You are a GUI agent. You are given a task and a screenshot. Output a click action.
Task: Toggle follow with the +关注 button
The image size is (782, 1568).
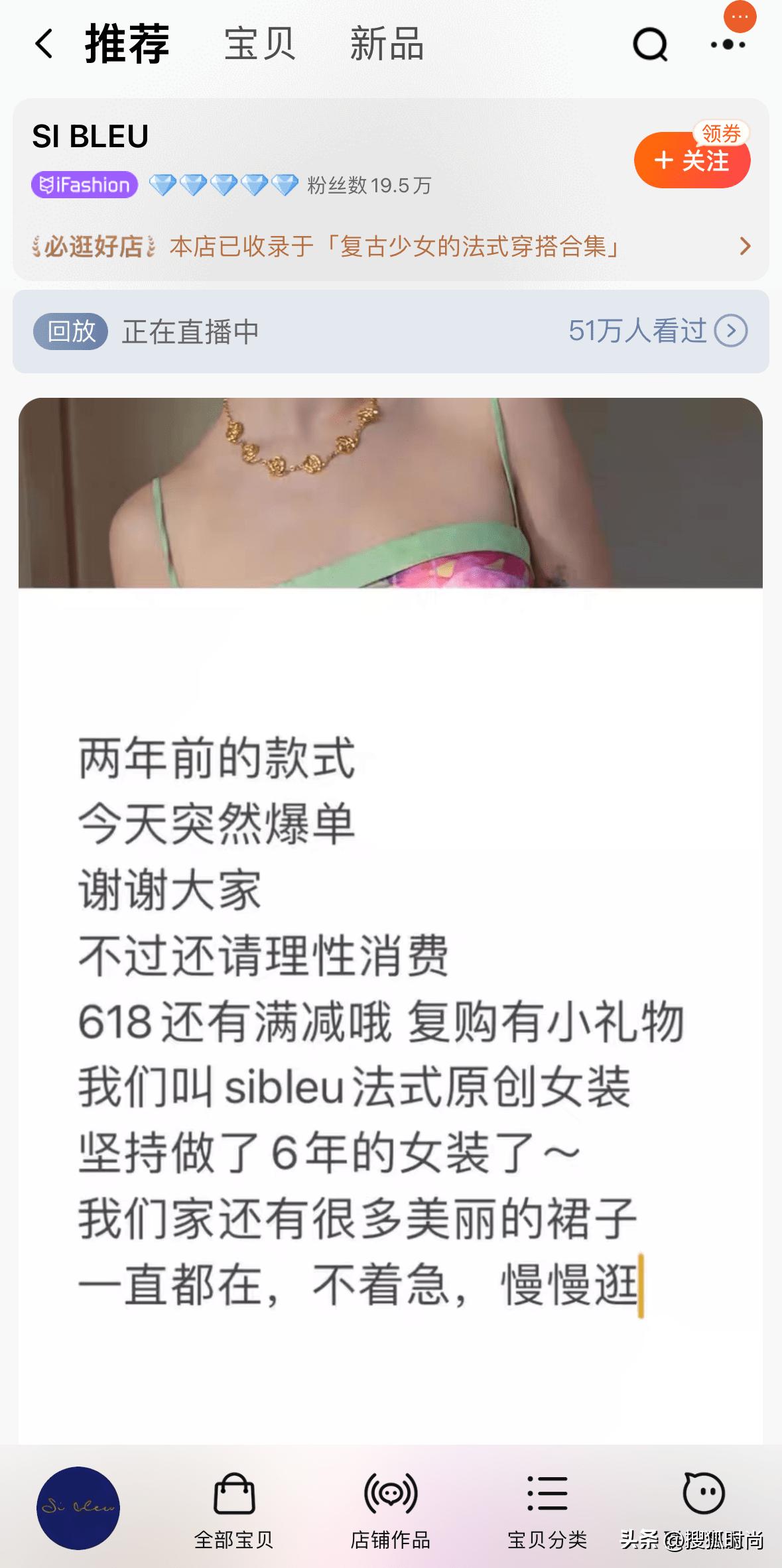tap(692, 160)
